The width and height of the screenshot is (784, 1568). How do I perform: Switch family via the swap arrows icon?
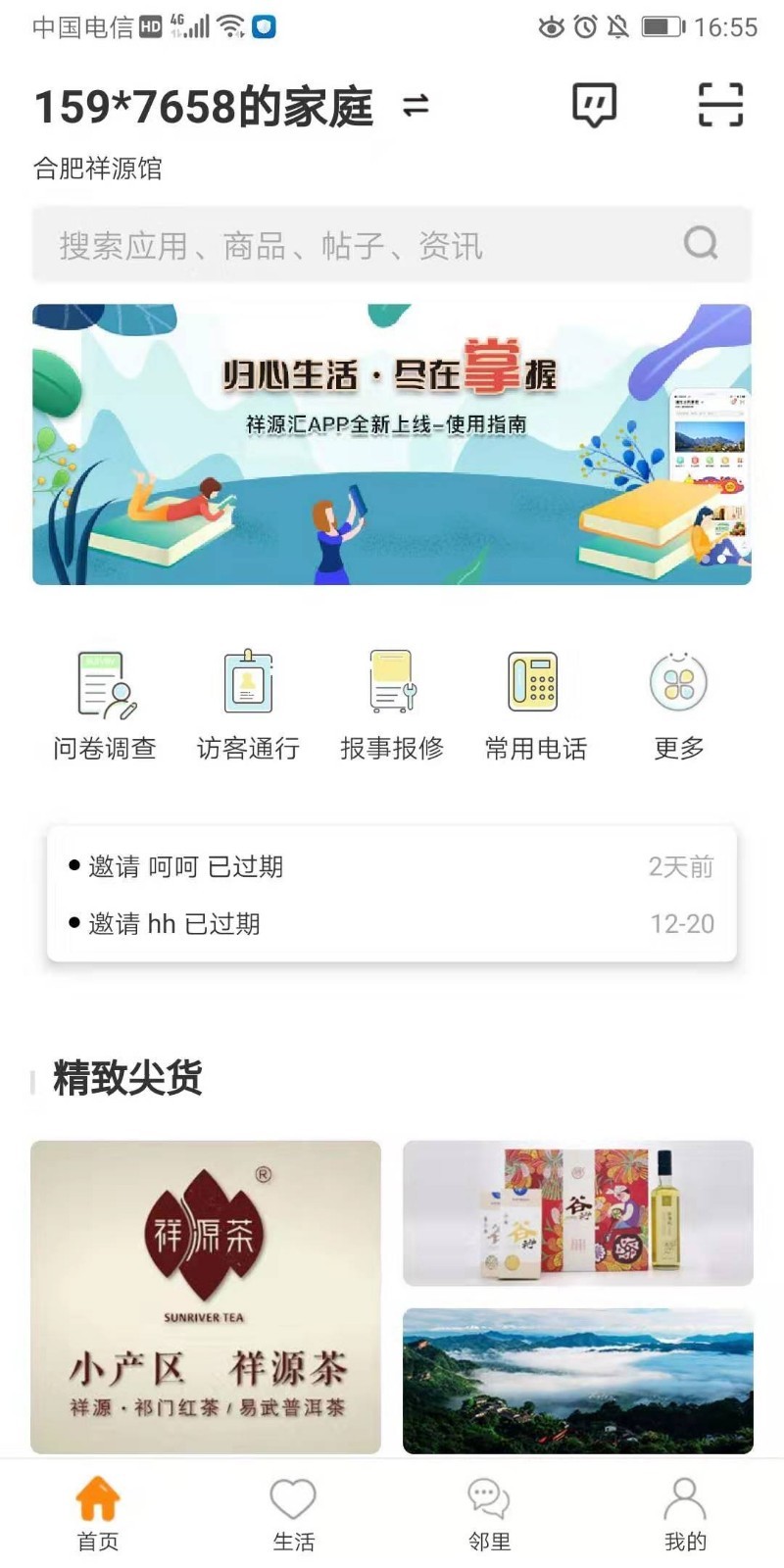[416, 106]
